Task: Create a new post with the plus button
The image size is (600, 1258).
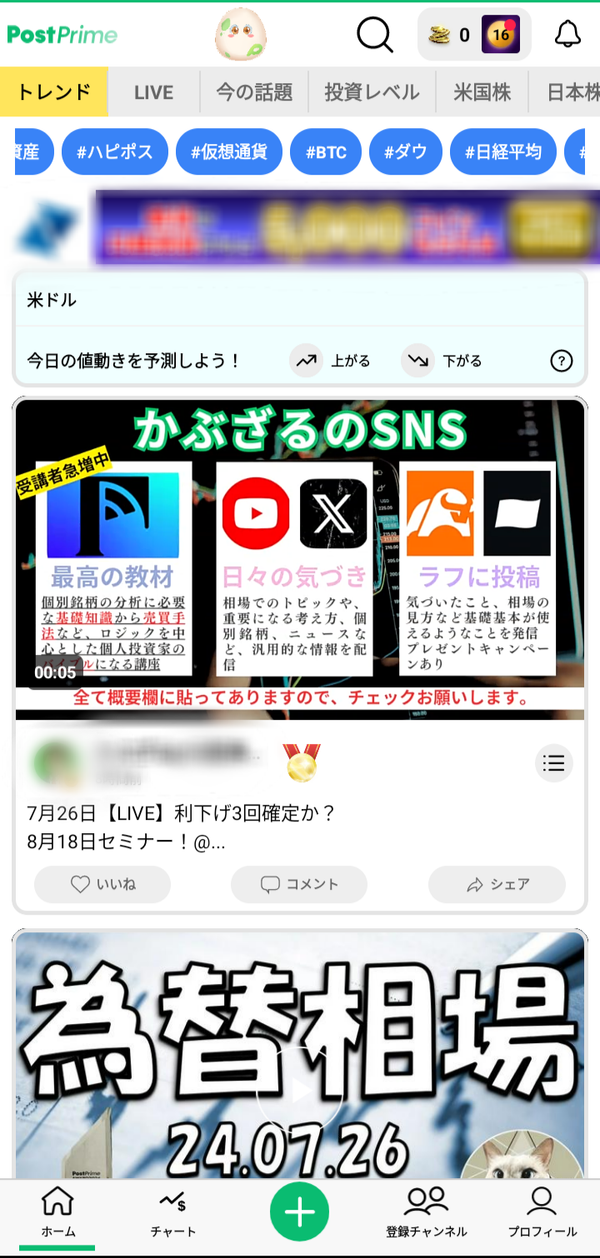Action: coord(300,1213)
